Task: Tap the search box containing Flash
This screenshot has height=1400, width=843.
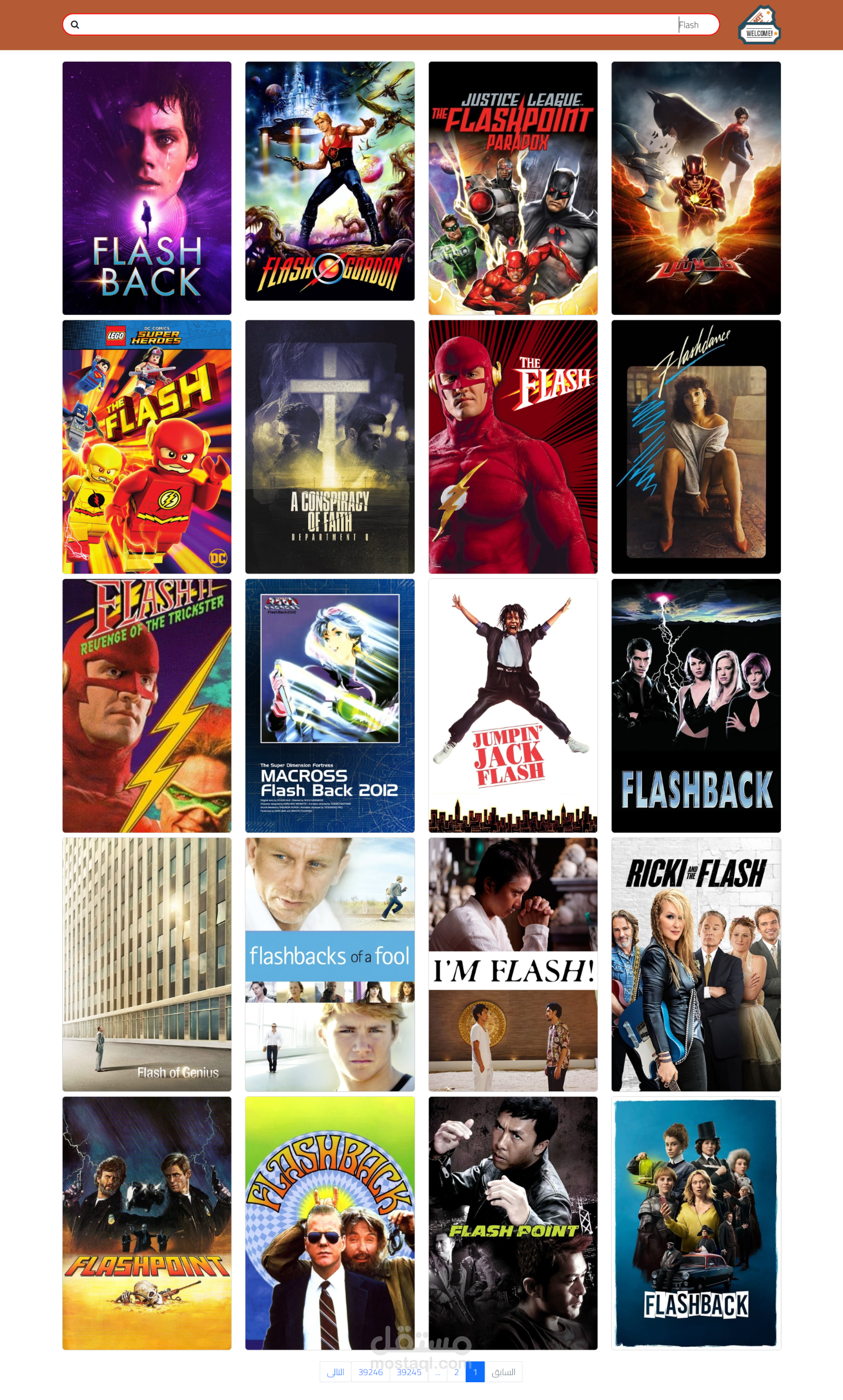Action: (x=391, y=25)
